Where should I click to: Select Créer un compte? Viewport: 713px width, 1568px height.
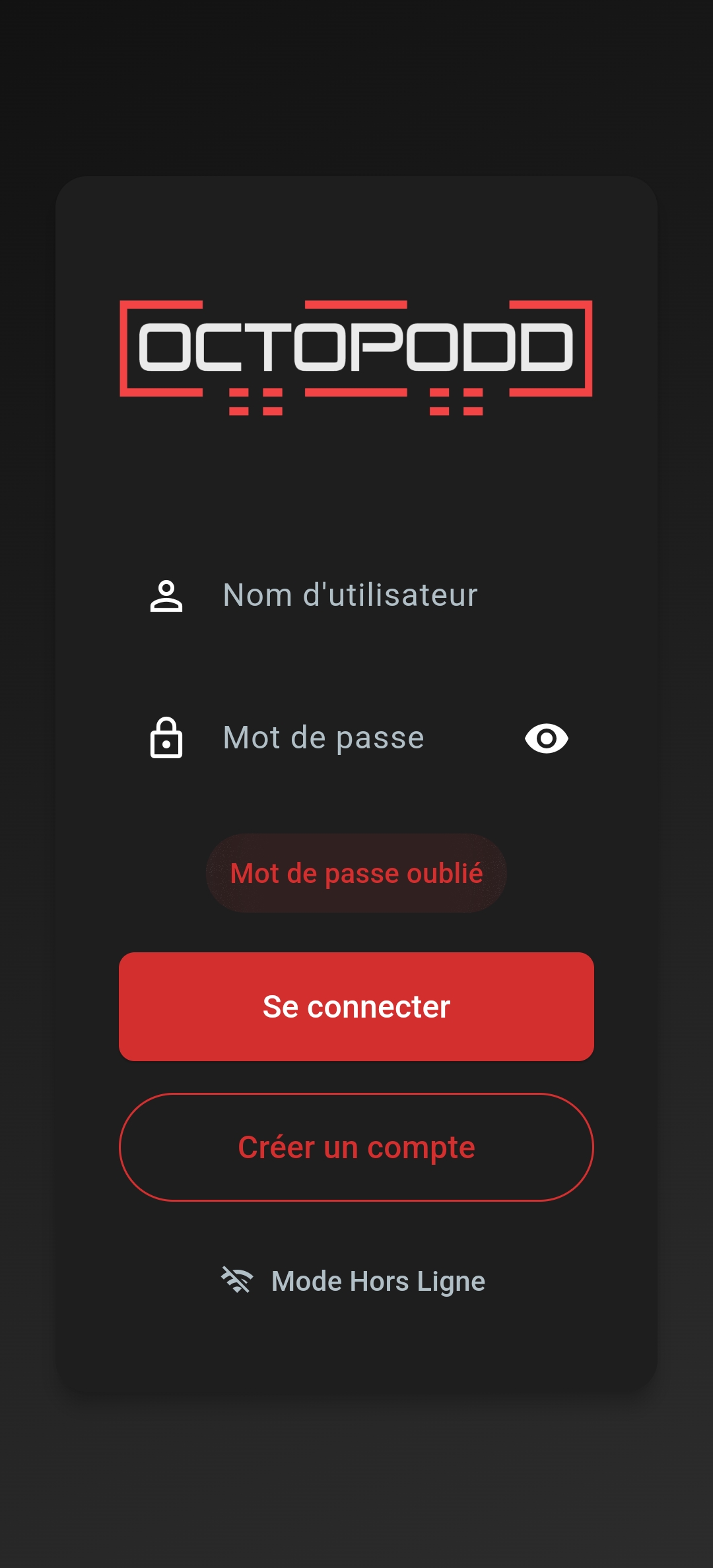click(356, 1148)
